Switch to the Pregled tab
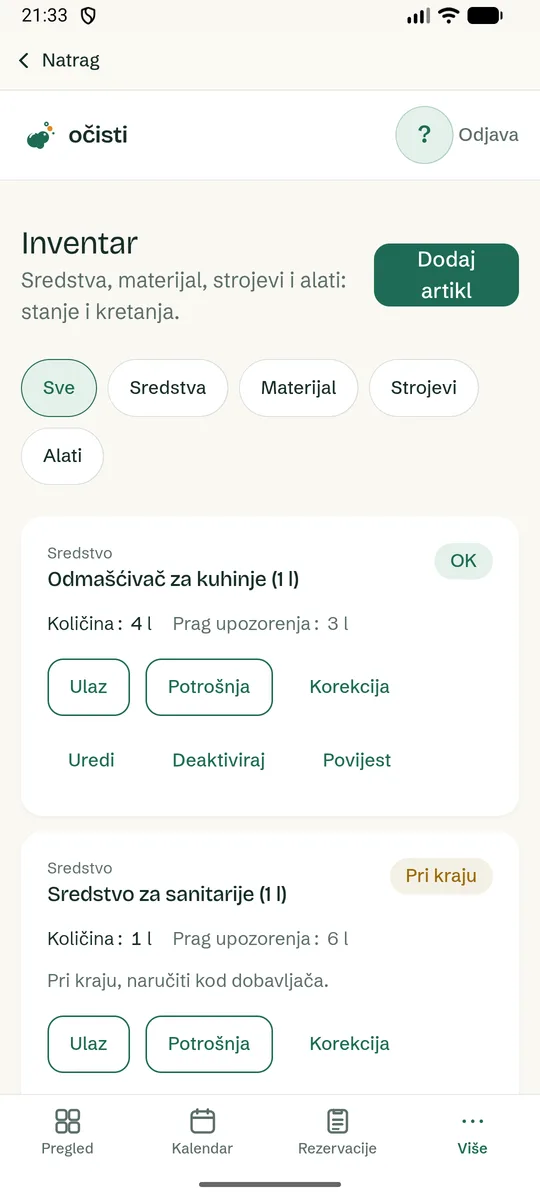The width and height of the screenshot is (540, 1200). (x=68, y=1132)
